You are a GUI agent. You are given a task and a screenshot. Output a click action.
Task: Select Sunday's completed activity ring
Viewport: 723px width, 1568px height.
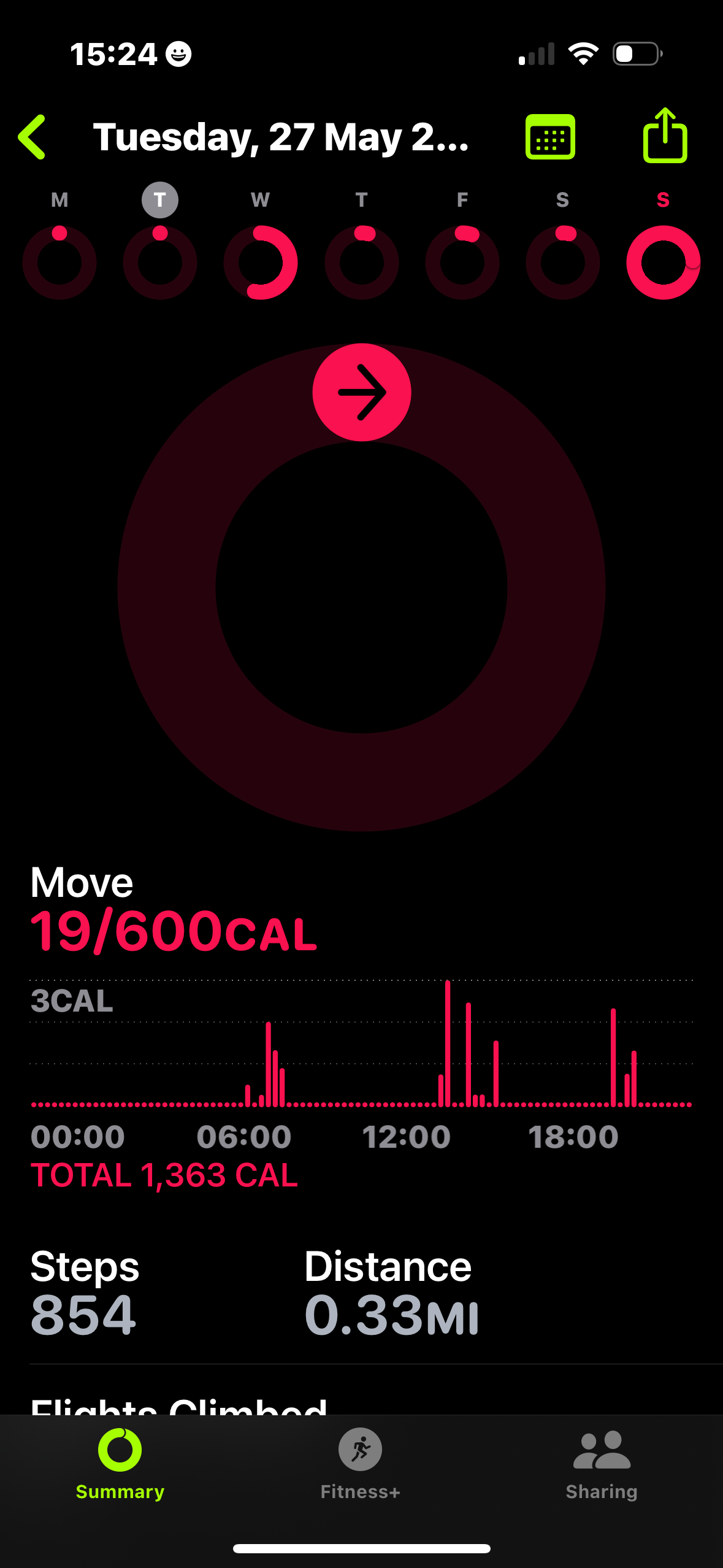[664, 263]
